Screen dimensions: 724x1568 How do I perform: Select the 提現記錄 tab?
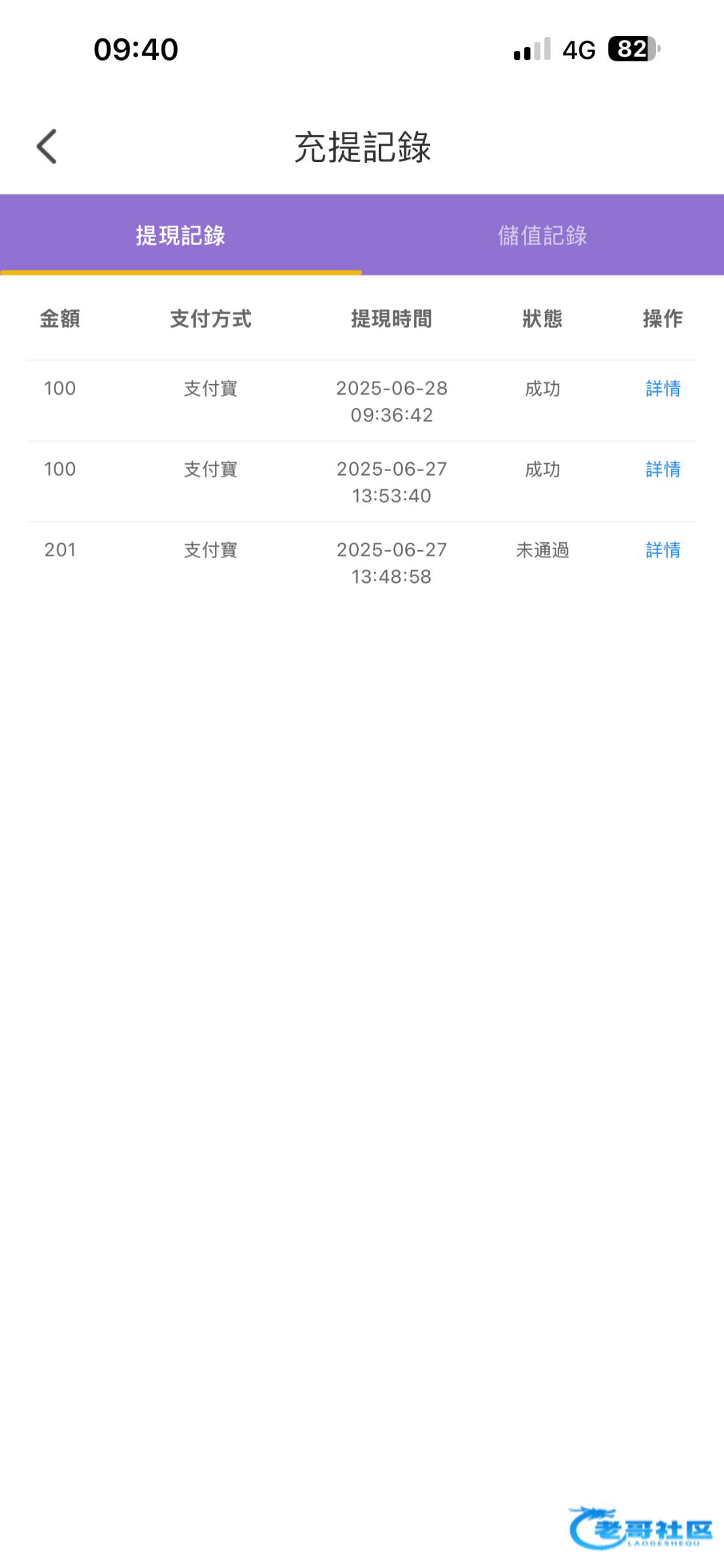tap(181, 235)
